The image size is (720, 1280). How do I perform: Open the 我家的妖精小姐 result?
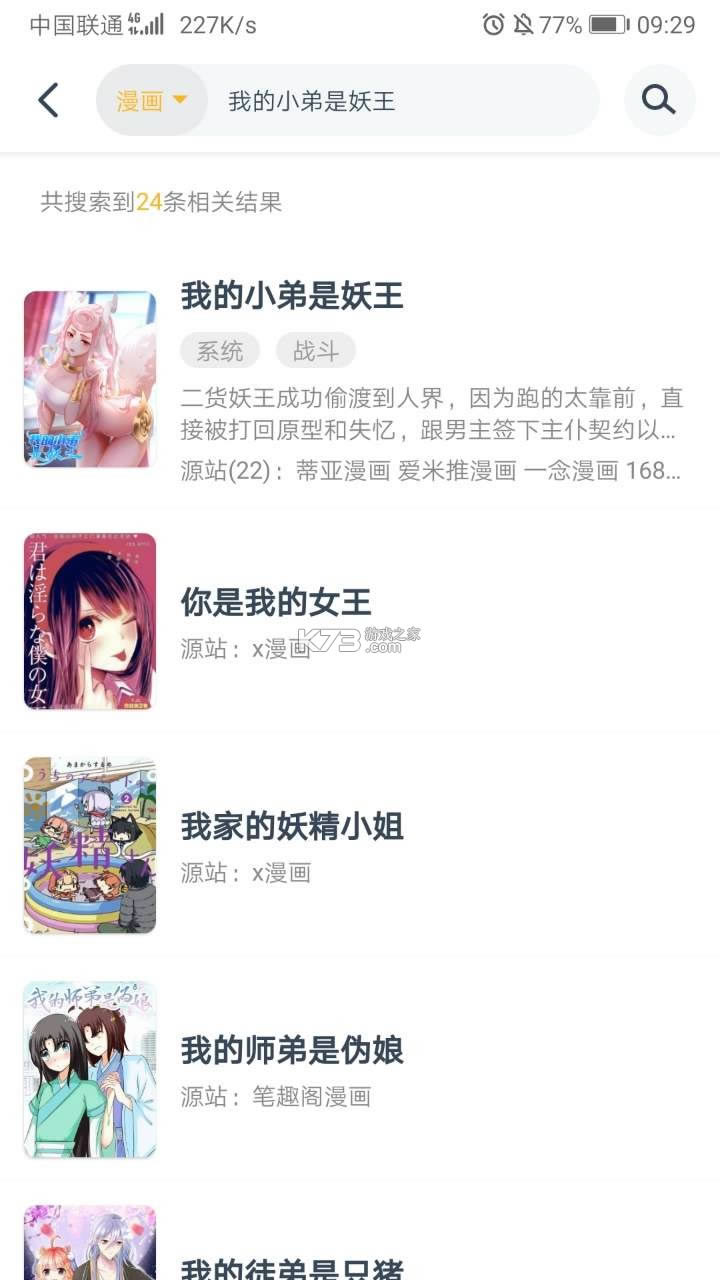[x=292, y=827]
